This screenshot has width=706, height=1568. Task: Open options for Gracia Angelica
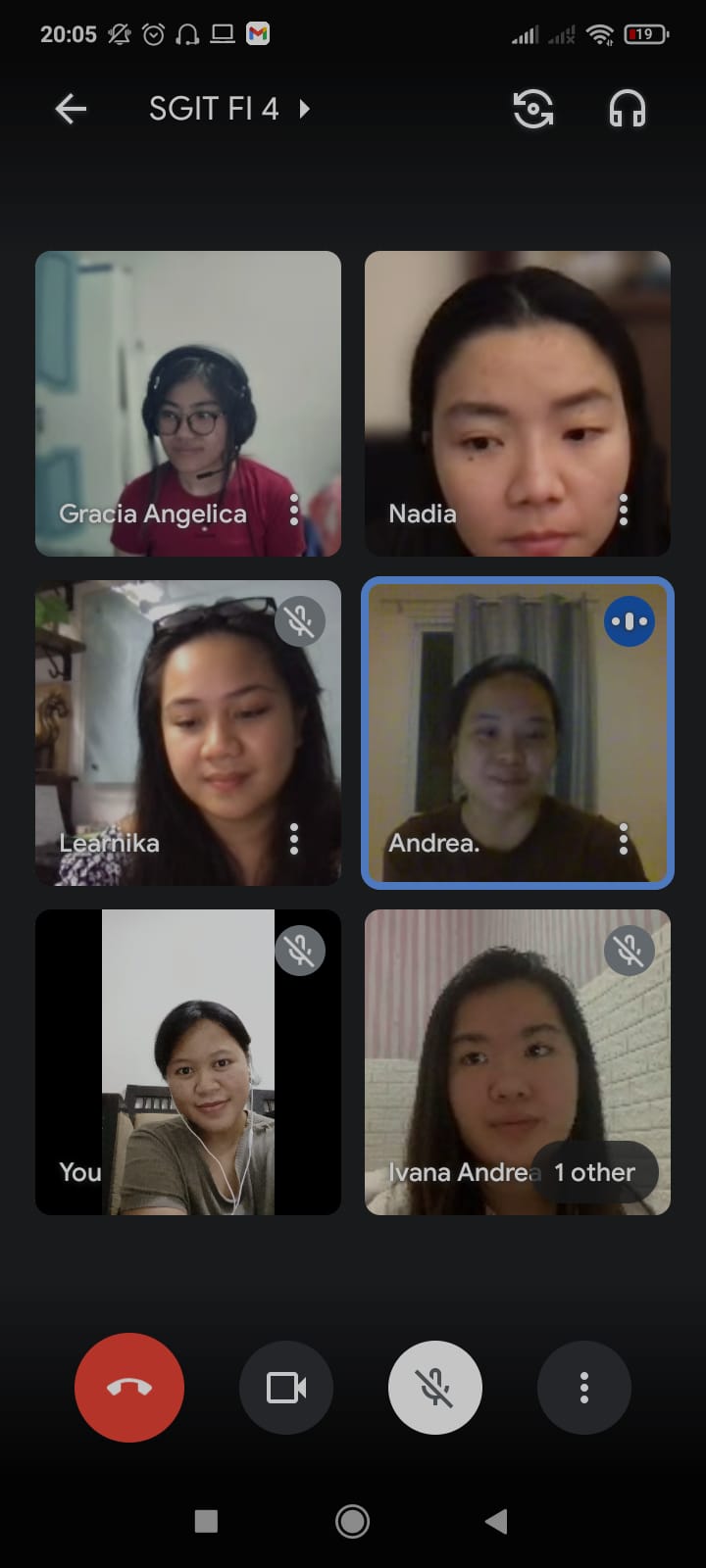(x=294, y=510)
